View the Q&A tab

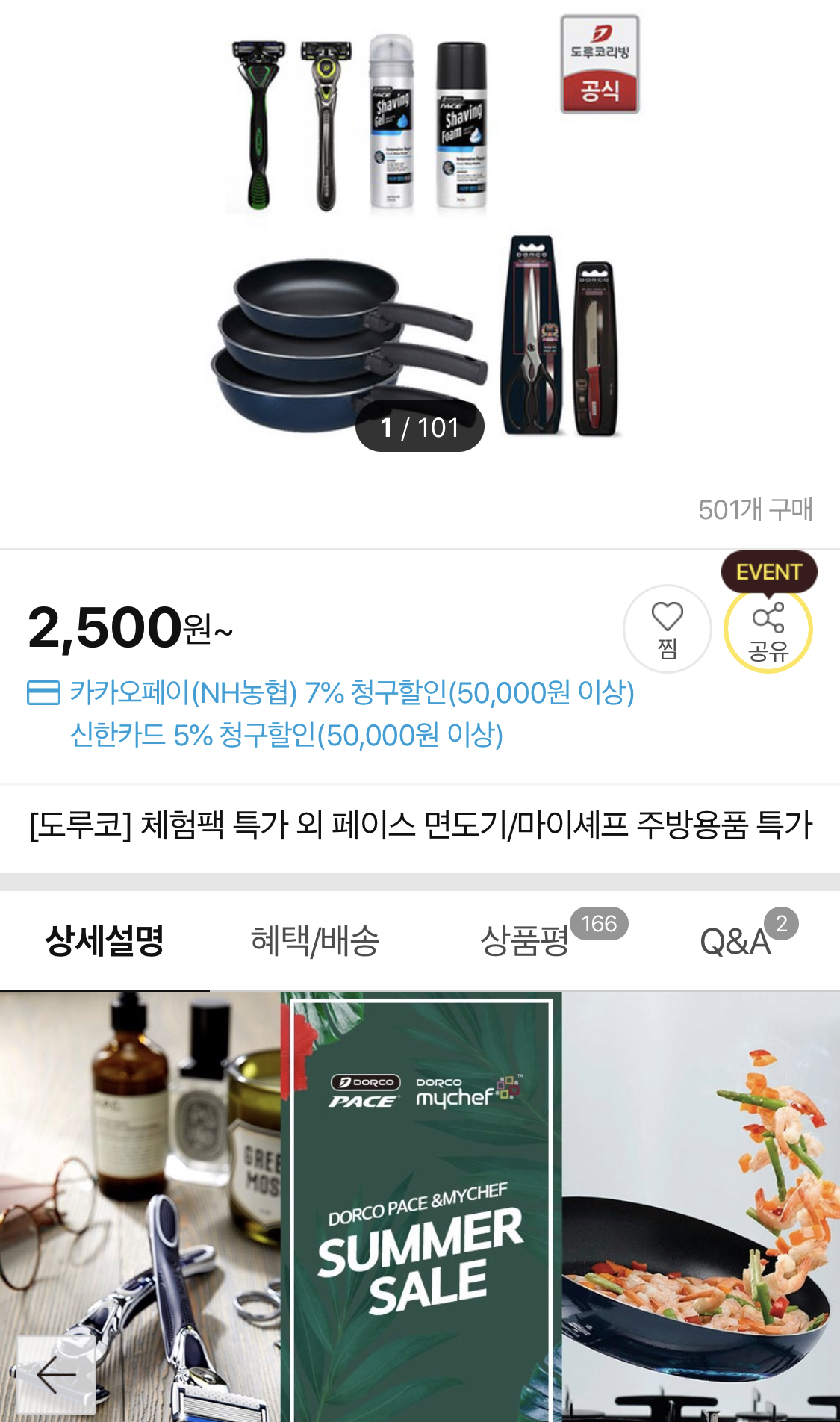pos(735,940)
